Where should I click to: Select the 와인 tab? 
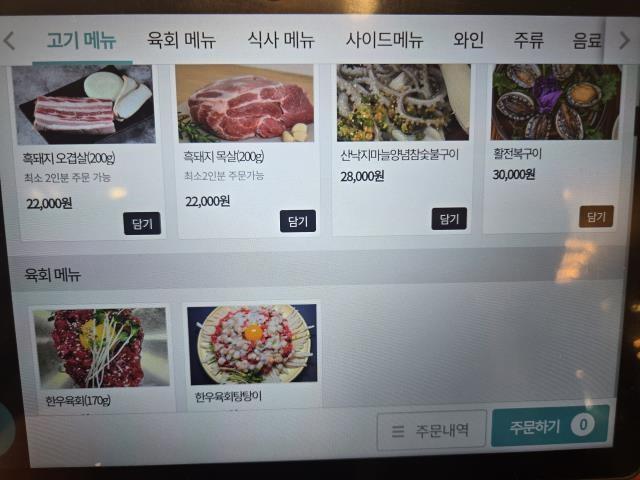(468, 41)
